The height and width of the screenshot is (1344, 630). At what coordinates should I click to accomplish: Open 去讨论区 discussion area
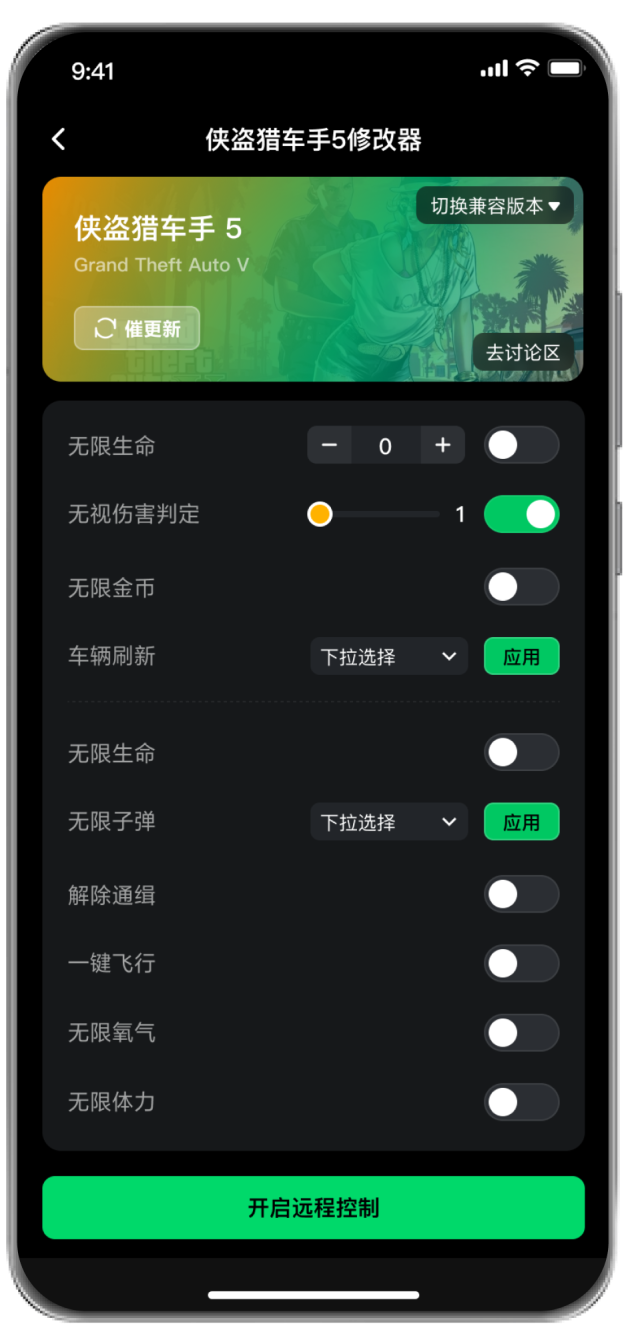pyautogui.click(x=522, y=352)
